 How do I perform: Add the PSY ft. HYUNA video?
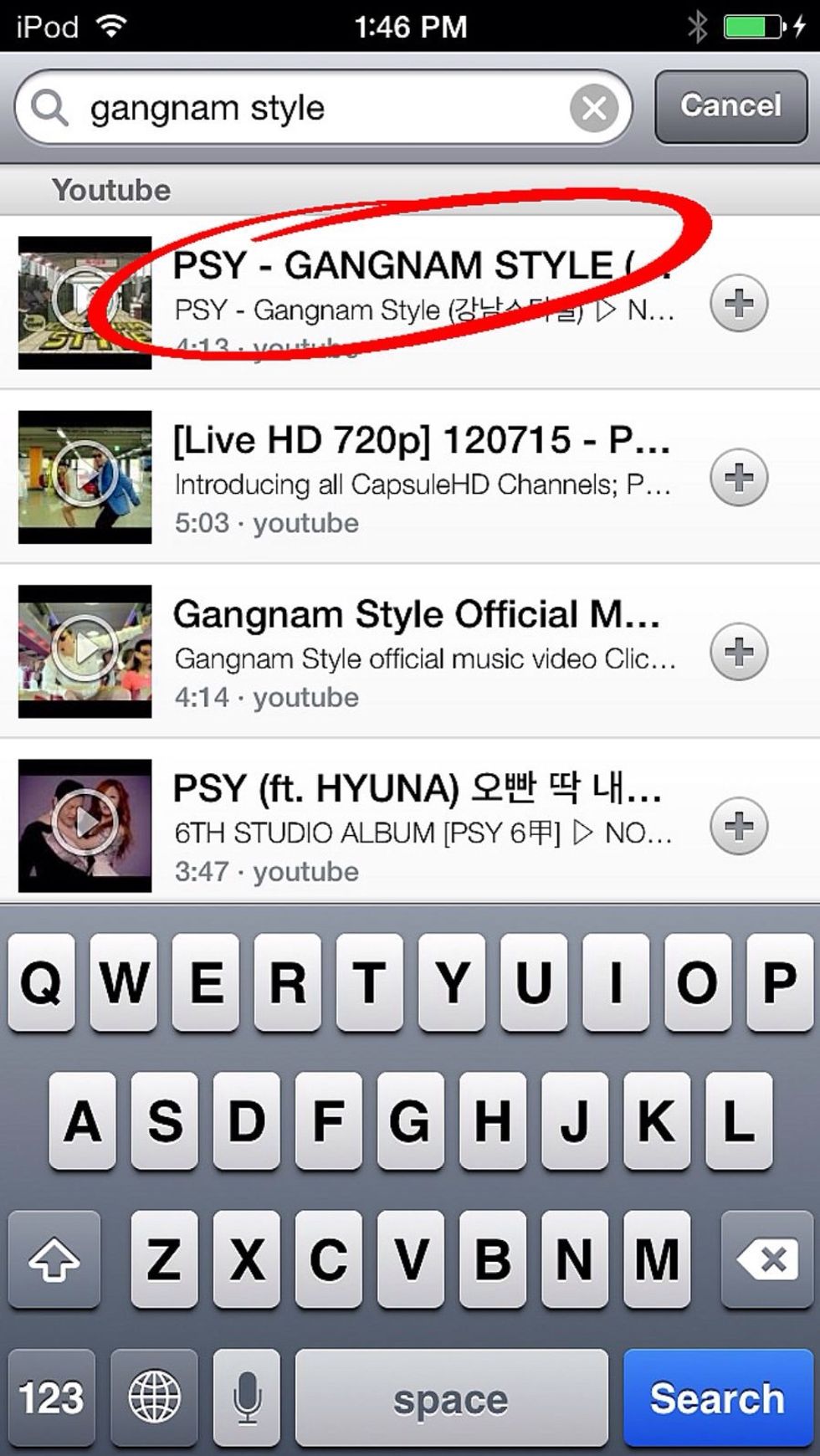tap(739, 826)
